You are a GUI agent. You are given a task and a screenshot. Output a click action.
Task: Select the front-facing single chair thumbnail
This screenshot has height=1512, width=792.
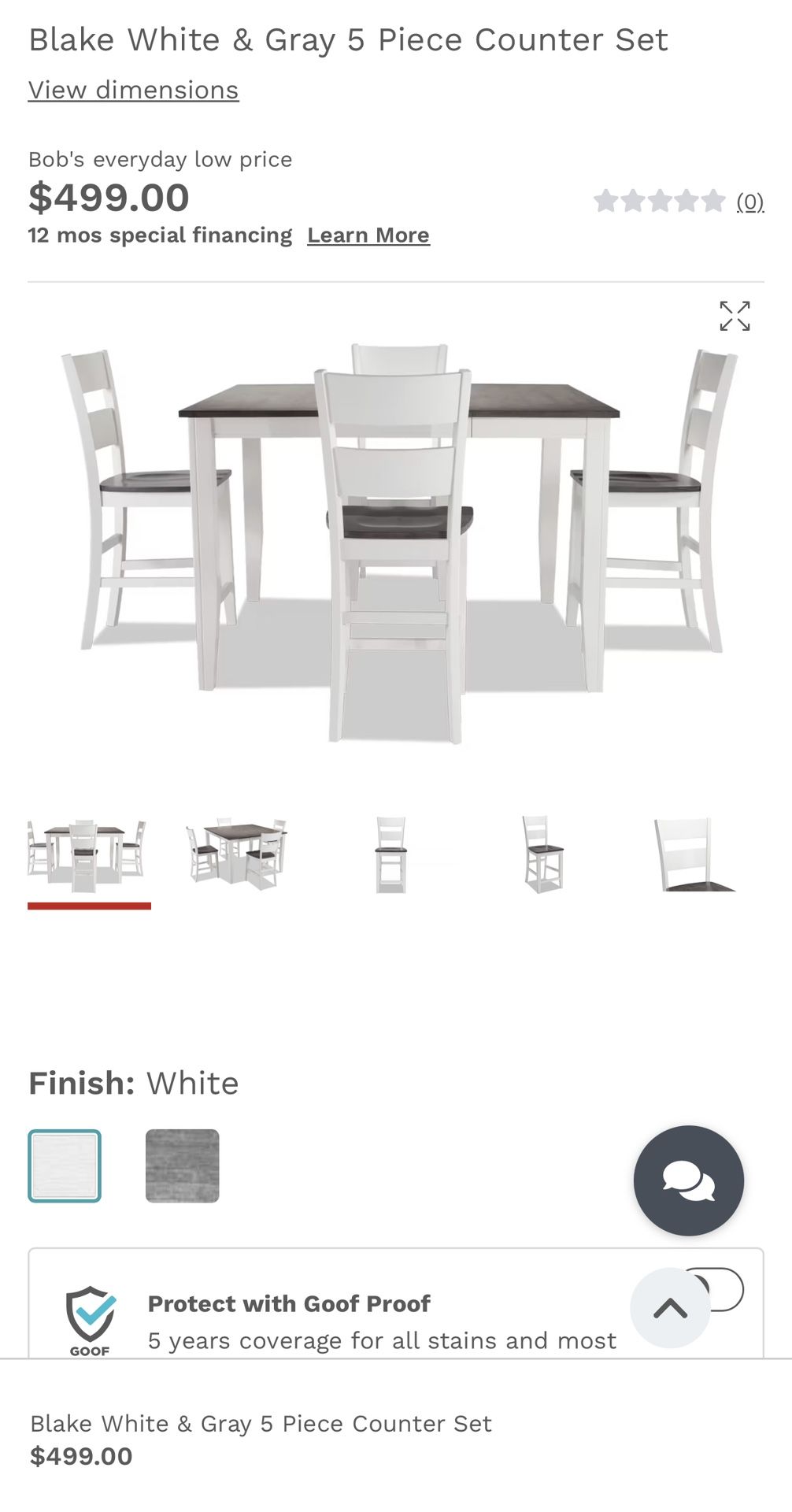coord(391,854)
